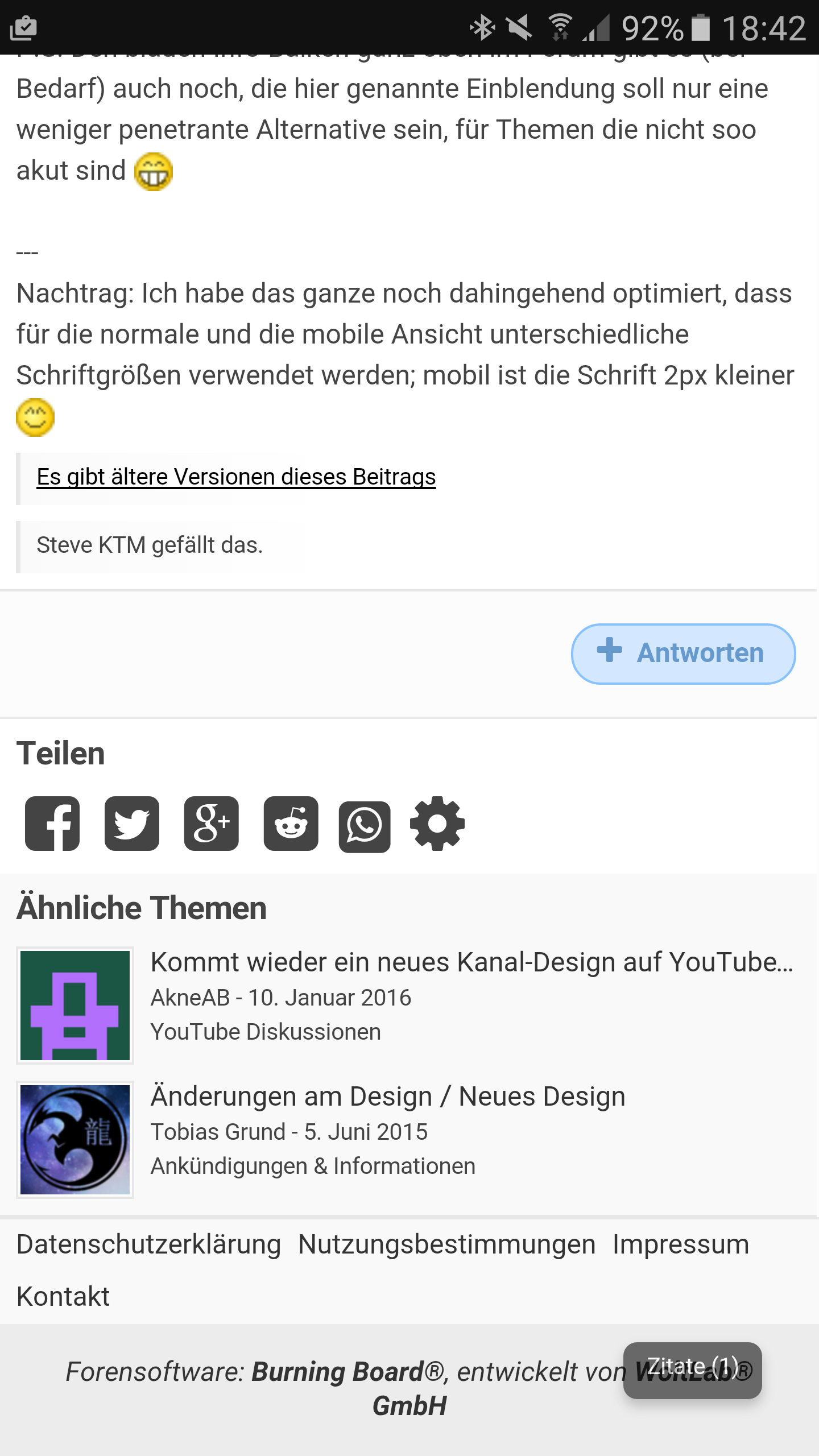Open the share settings gear

(437, 824)
